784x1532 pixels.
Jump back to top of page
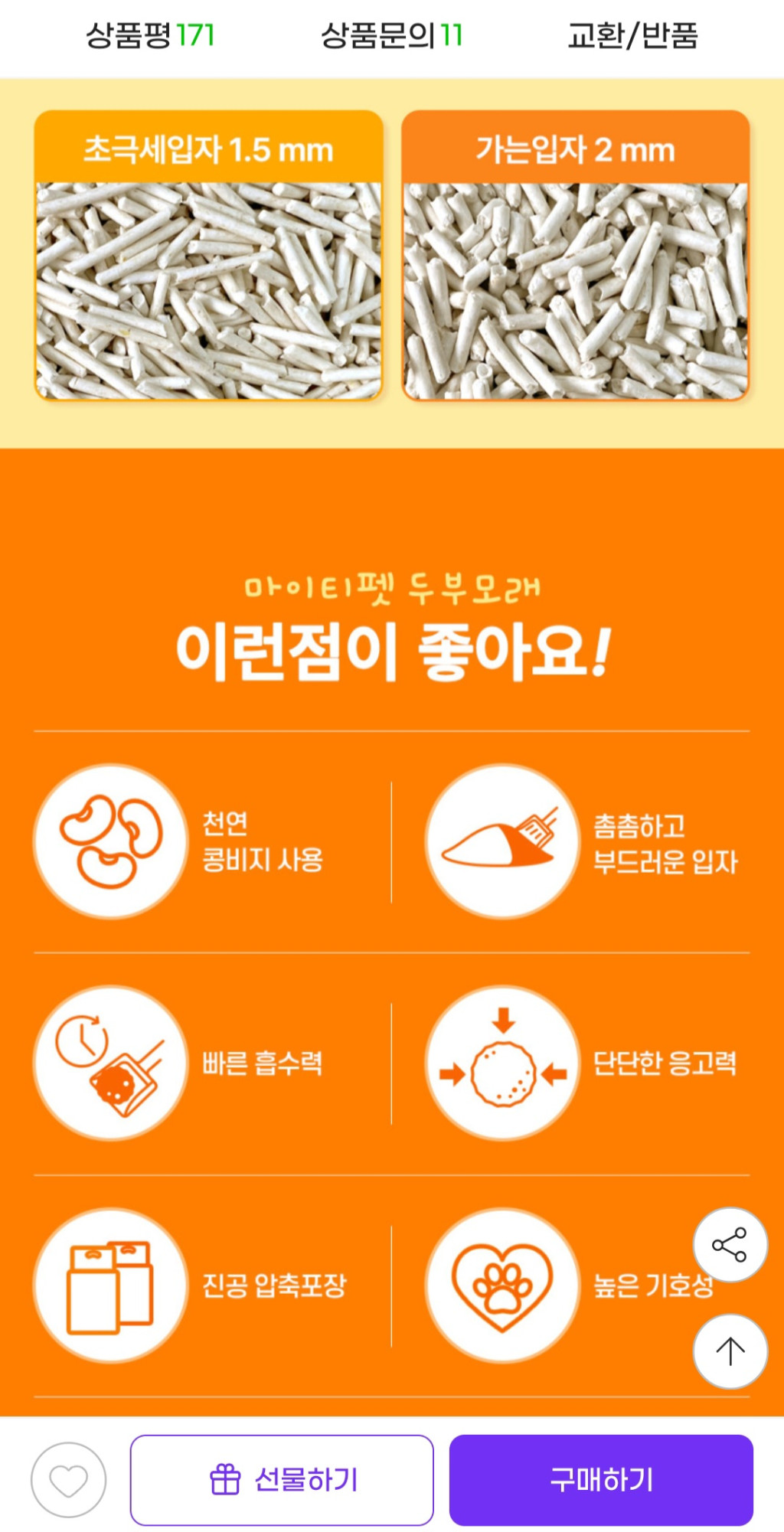[730, 1351]
